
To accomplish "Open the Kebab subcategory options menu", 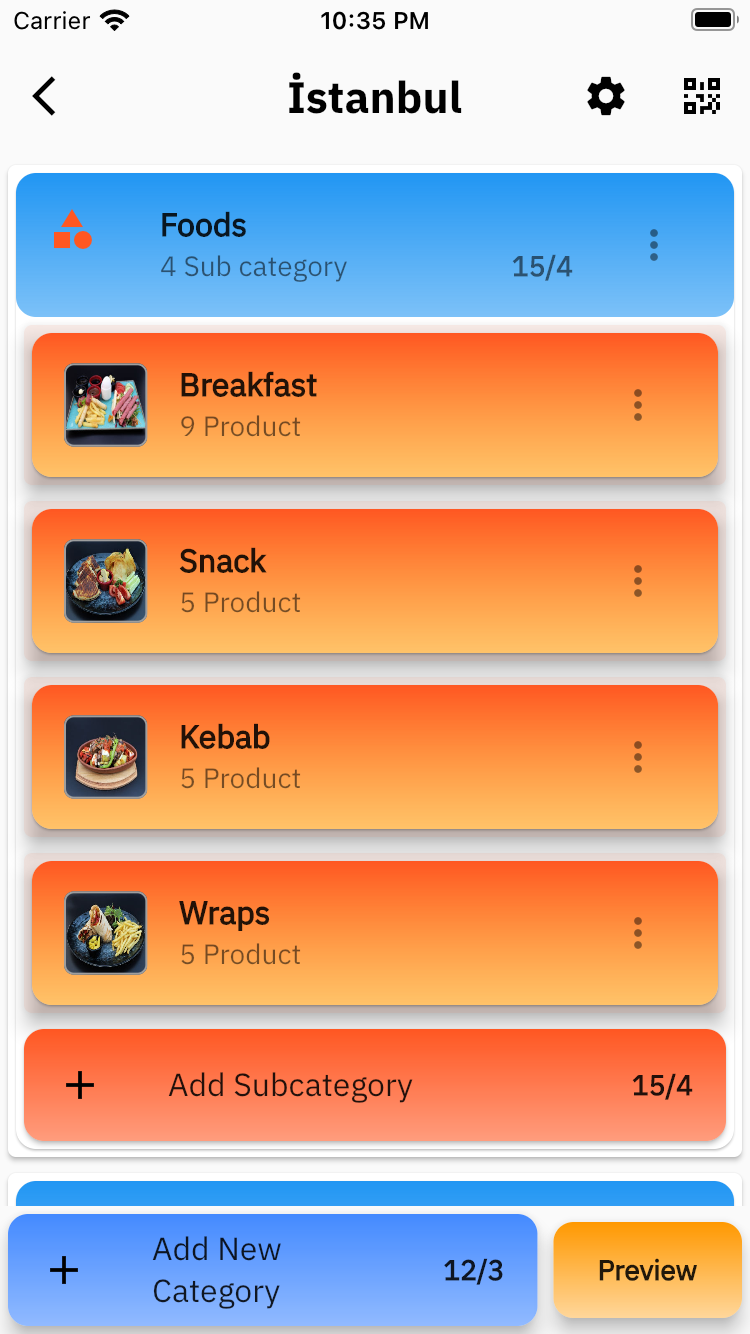I will (637, 757).
